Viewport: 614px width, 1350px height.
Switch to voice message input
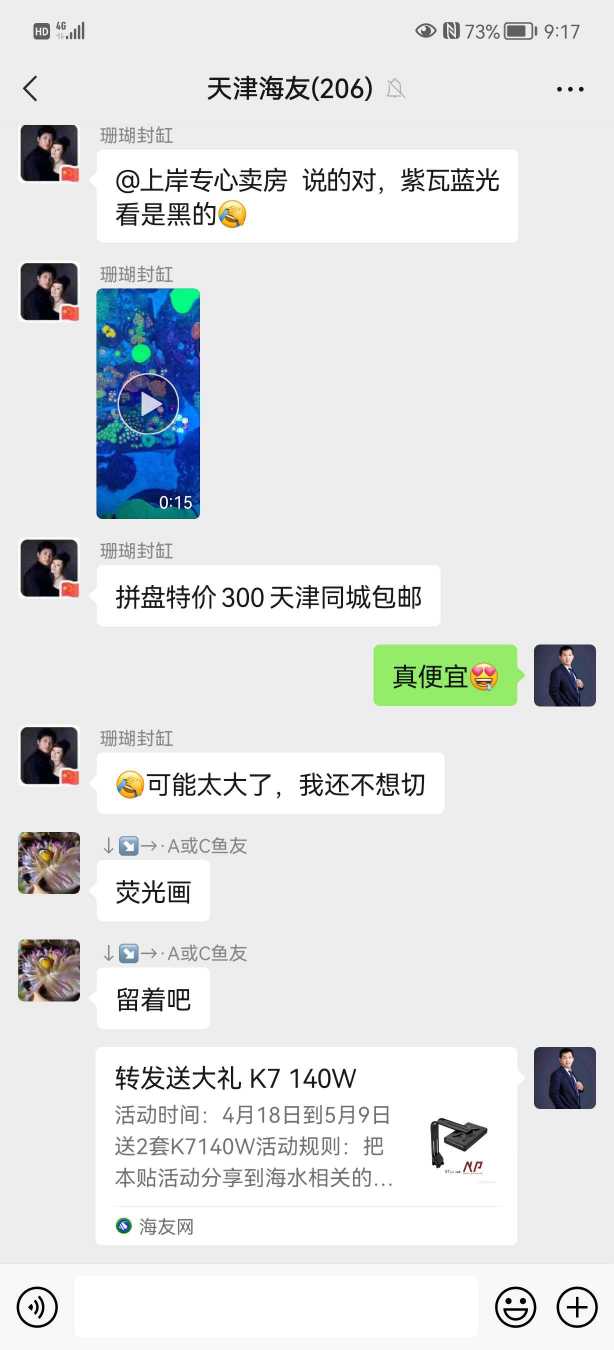(37, 1307)
